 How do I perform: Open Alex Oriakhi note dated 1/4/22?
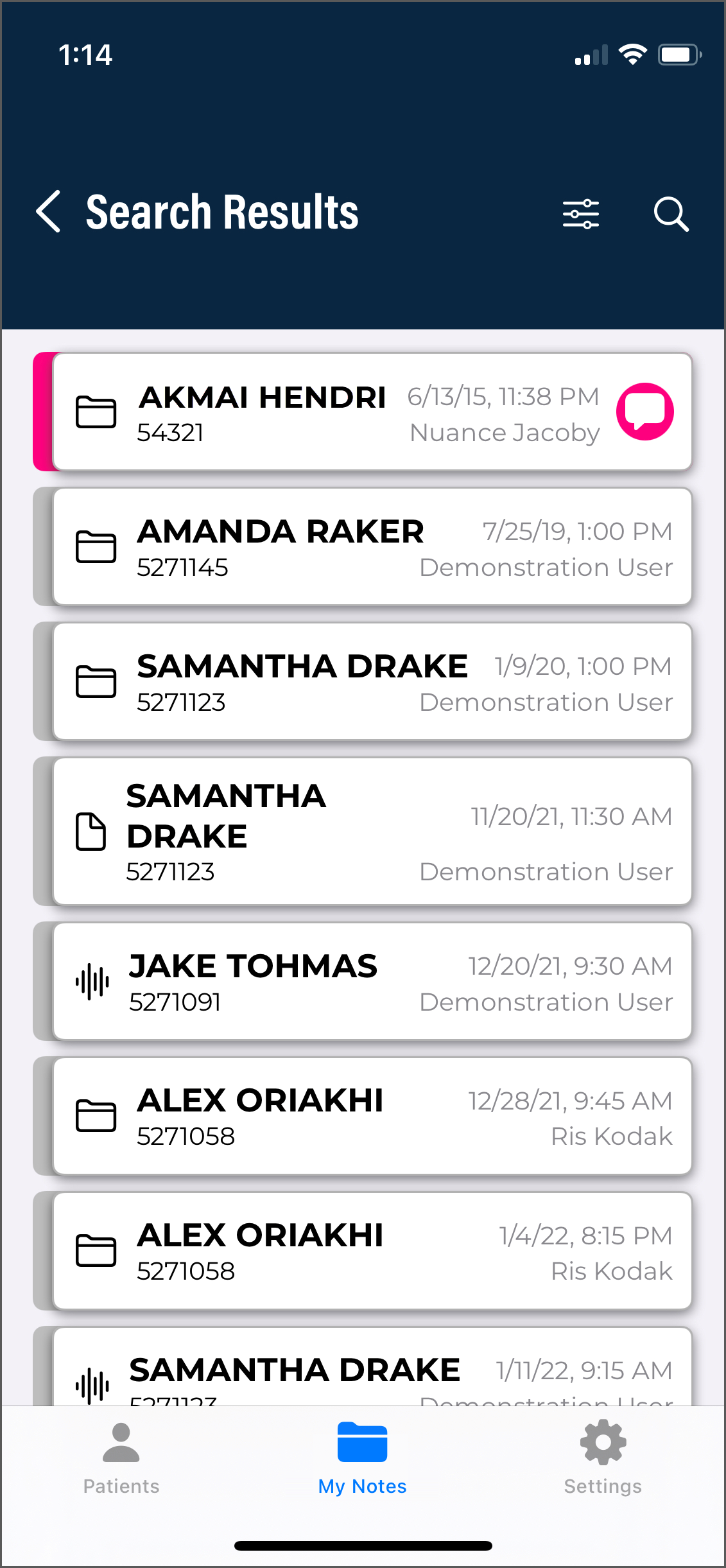(372, 1251)
